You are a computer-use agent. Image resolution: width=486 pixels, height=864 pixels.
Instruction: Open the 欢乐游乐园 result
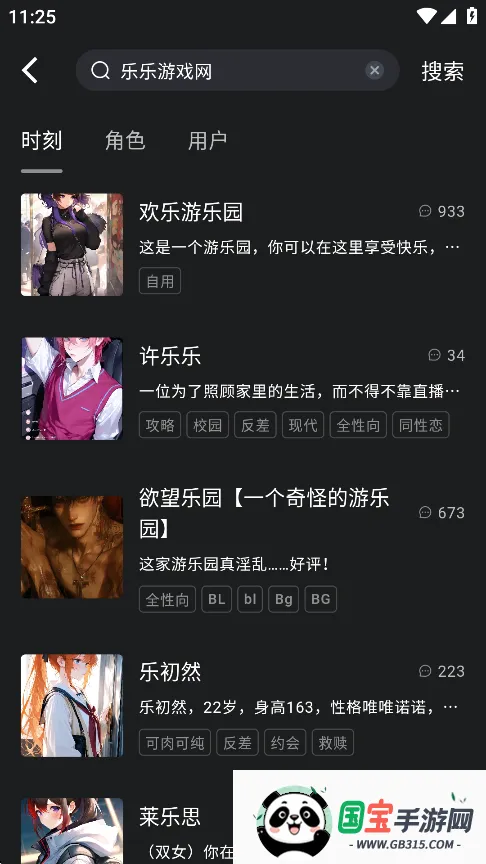tap(243, 244)
